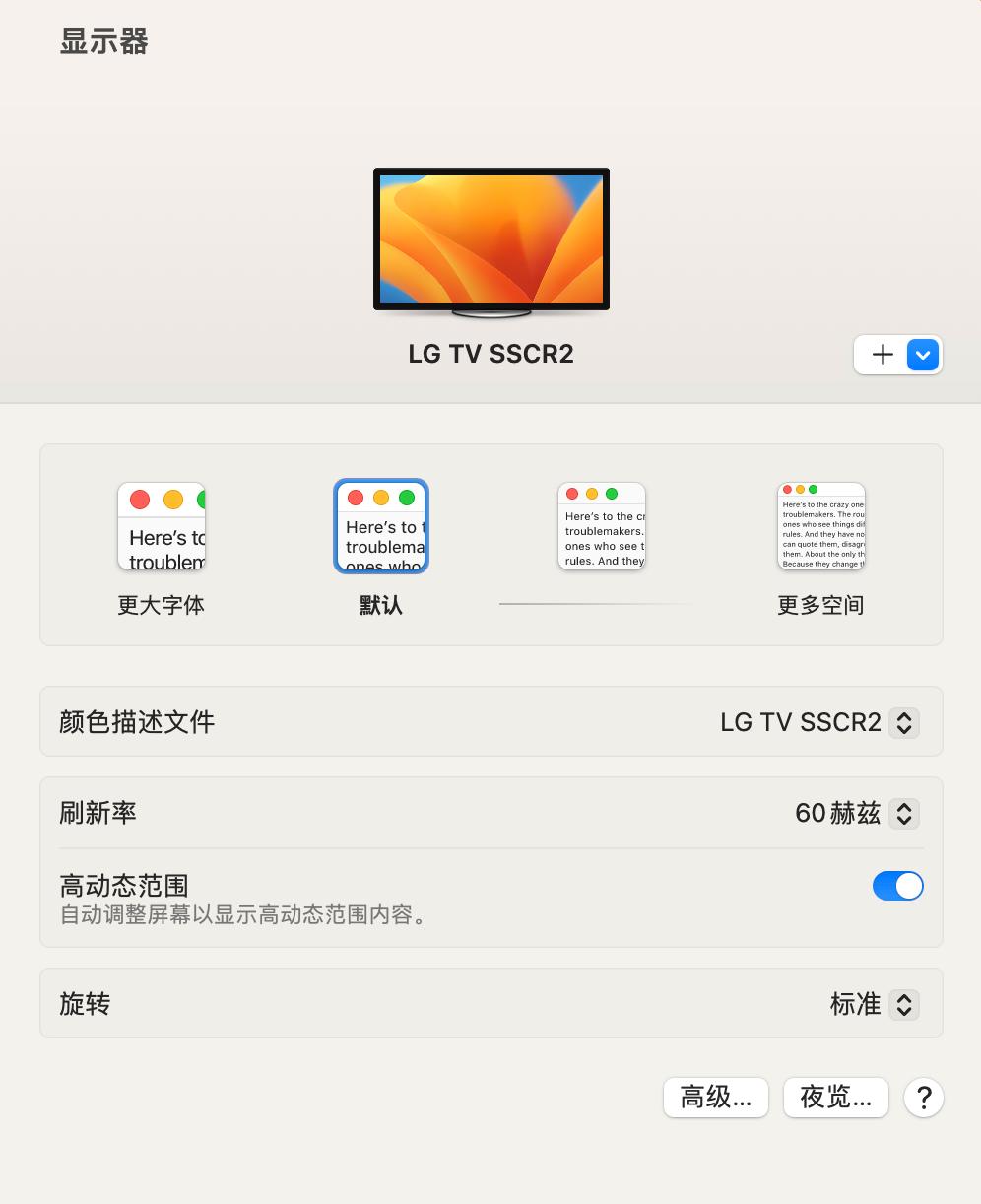The image size is (981, 1204).
Task: Open the help question mark
Action: [923, 1097]
